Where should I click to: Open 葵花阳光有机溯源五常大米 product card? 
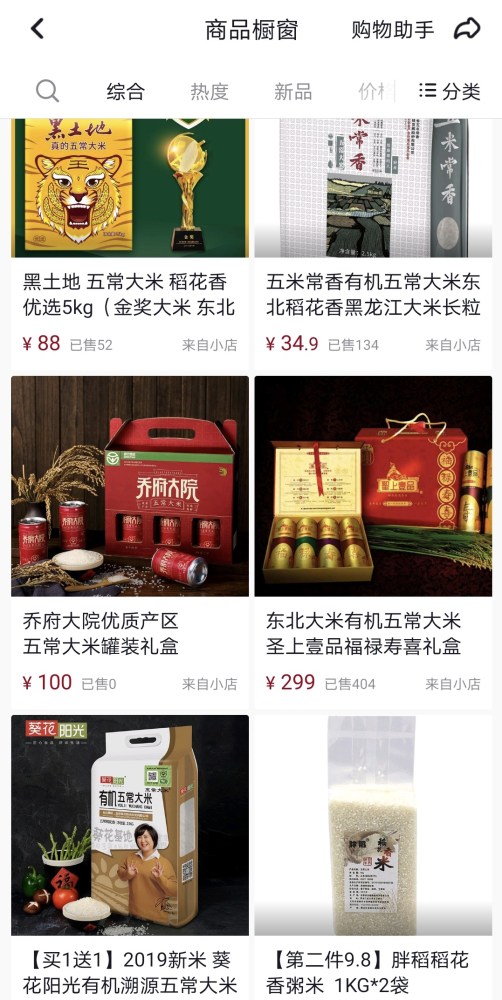click(130, 857)
